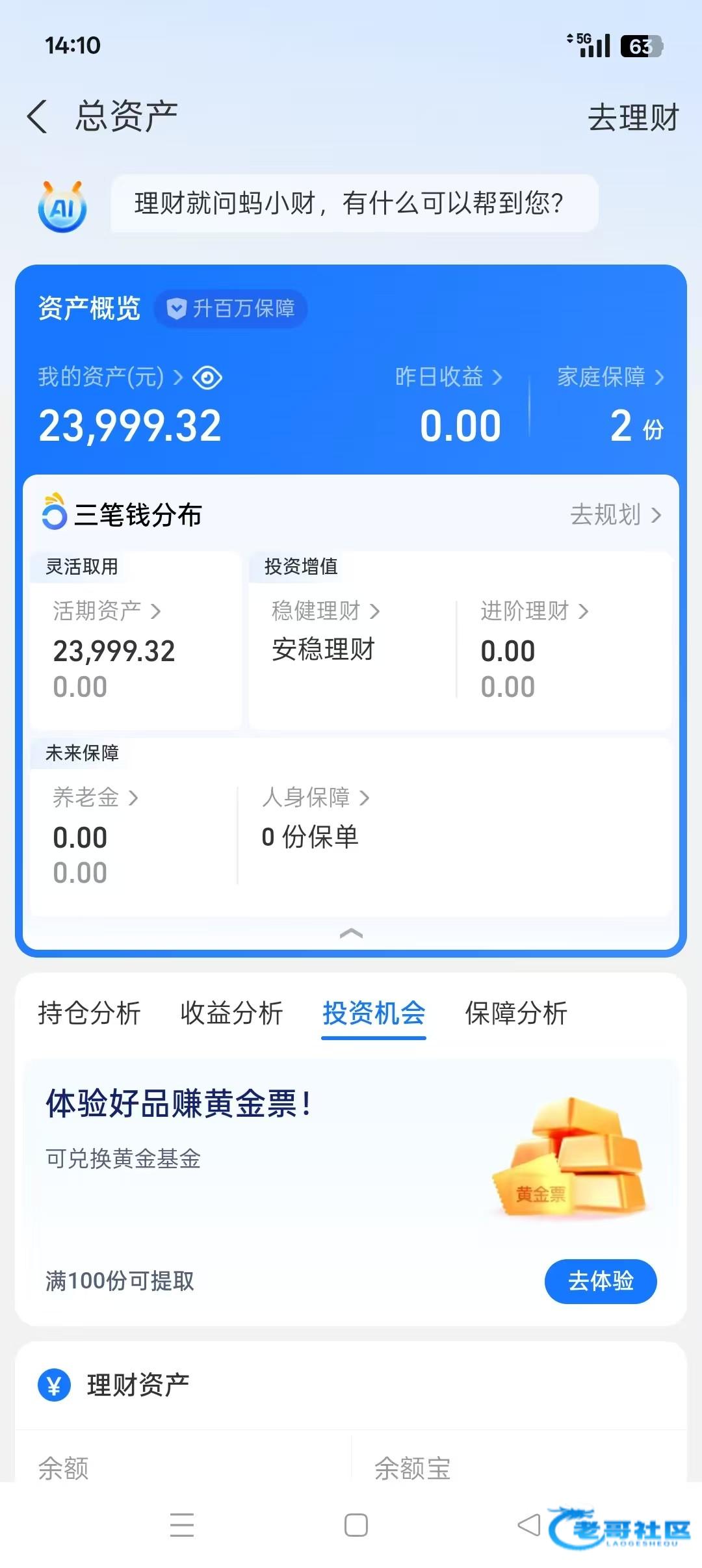Screen dimensions: 702x1568
Task: Tap 去体验 on the gold ticket card
Action: tap(600, 1281)
